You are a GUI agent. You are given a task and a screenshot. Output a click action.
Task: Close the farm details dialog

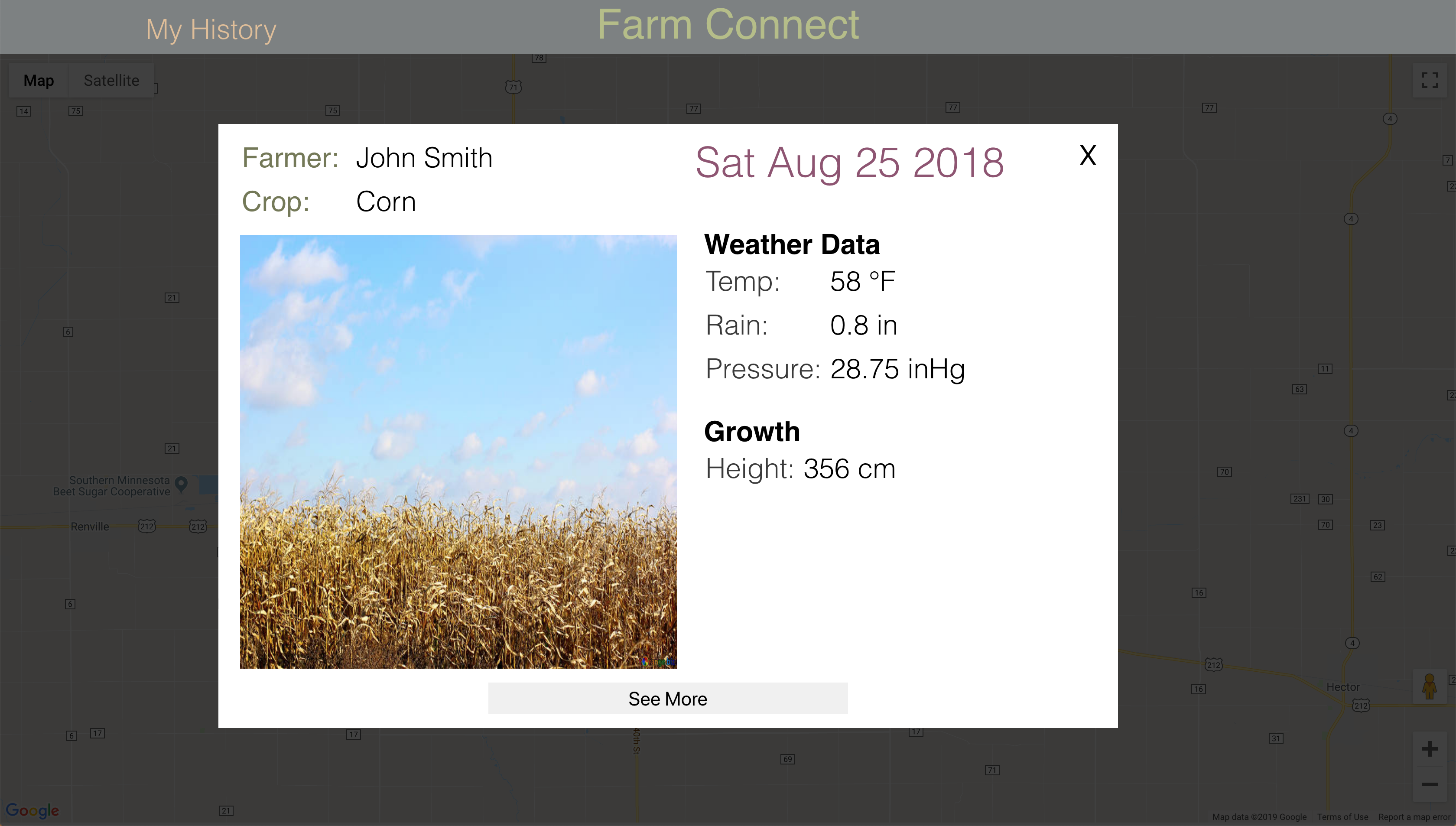coord(1087,155)
